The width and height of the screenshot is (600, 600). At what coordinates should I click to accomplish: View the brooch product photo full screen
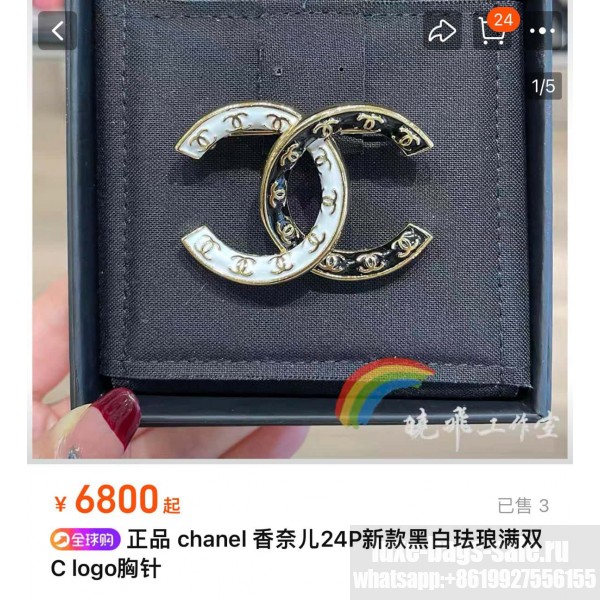click(x=300, y=230)
